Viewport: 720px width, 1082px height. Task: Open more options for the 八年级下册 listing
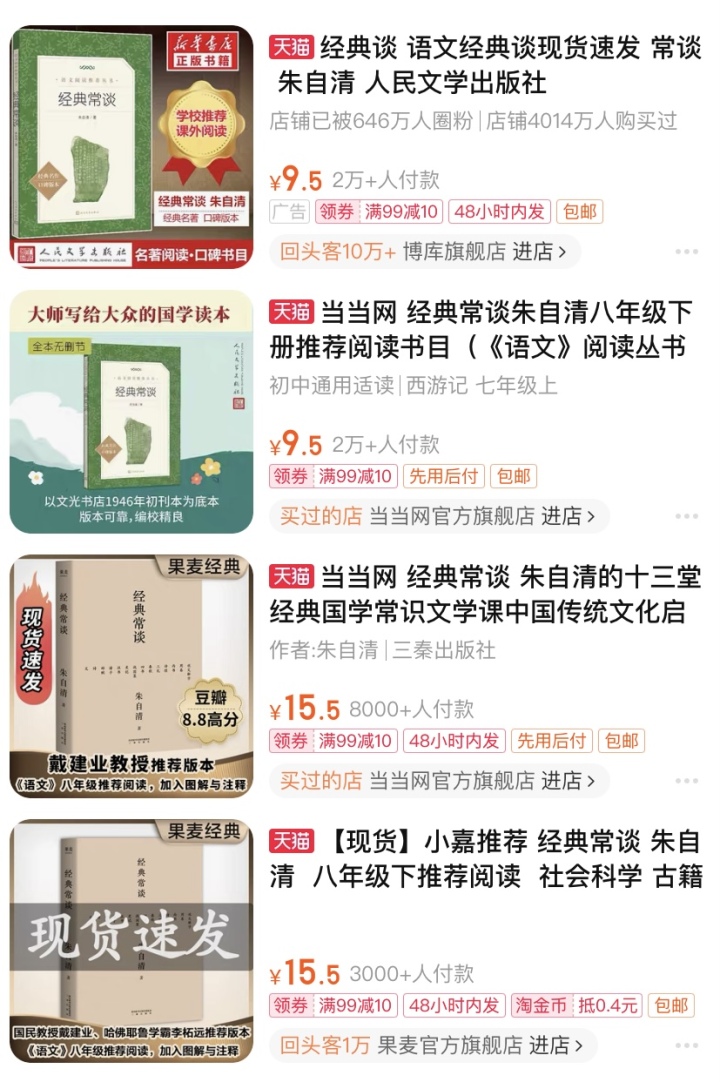pyautogui.click(x=686, y=516)
